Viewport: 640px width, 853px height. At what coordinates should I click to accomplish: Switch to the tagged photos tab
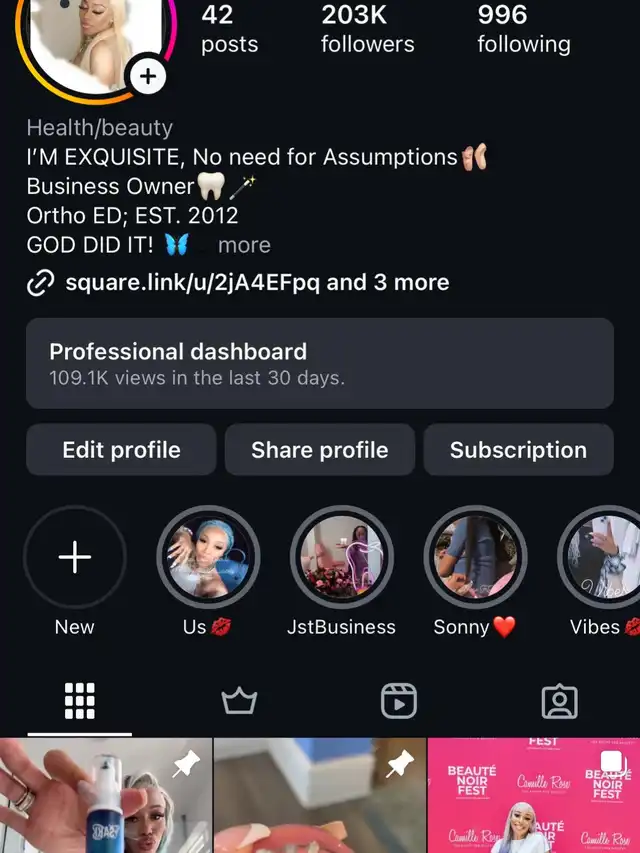click(559, 702)
